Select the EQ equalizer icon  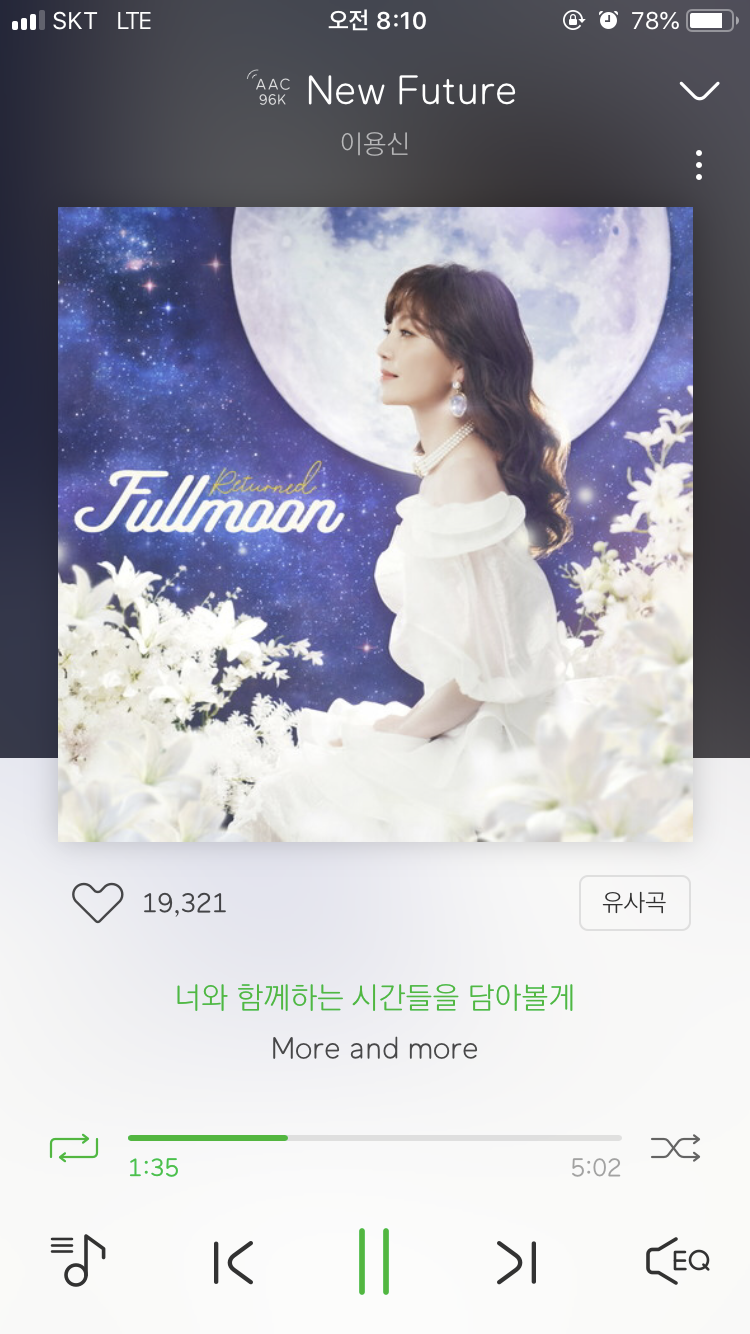coord(675,1262)
